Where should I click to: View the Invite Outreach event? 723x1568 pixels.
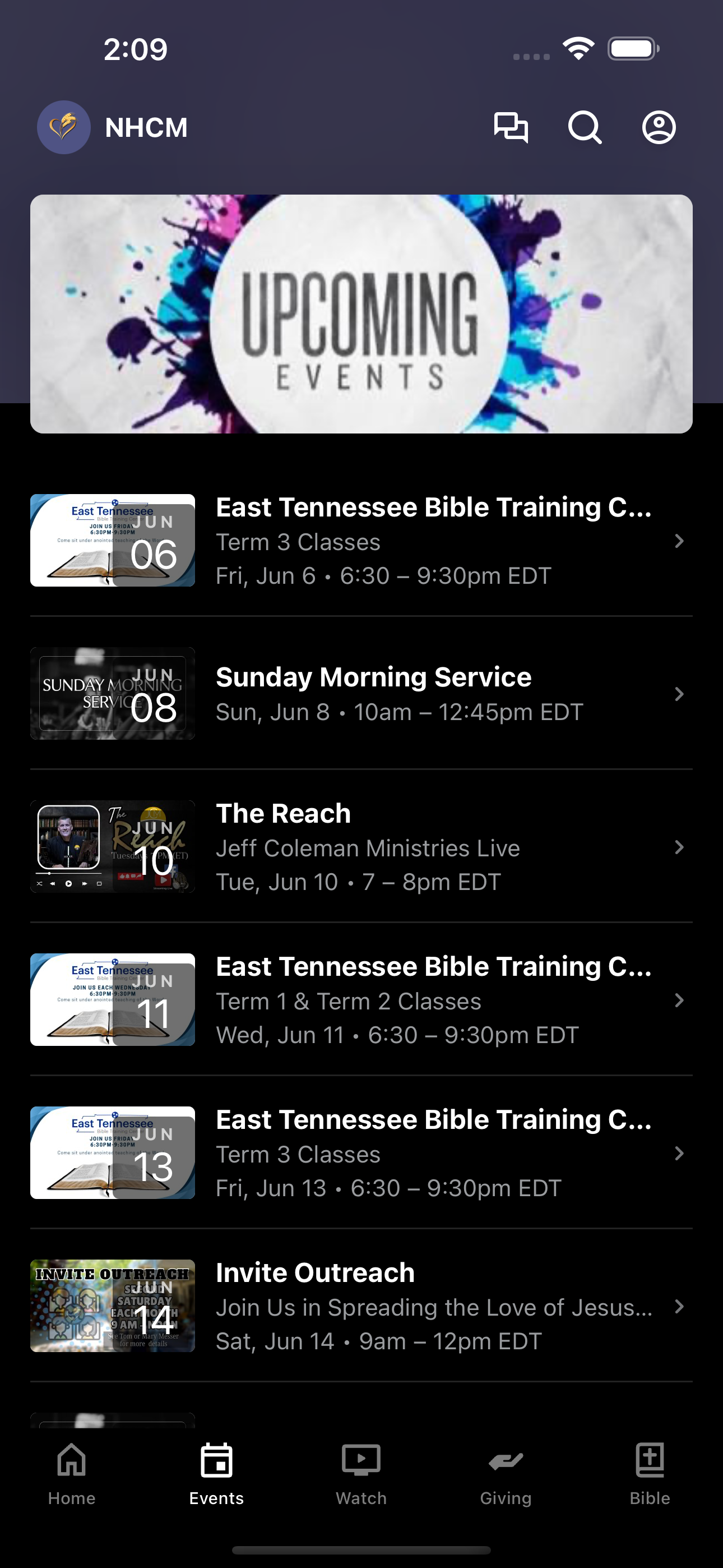(x=361, y=1306)
